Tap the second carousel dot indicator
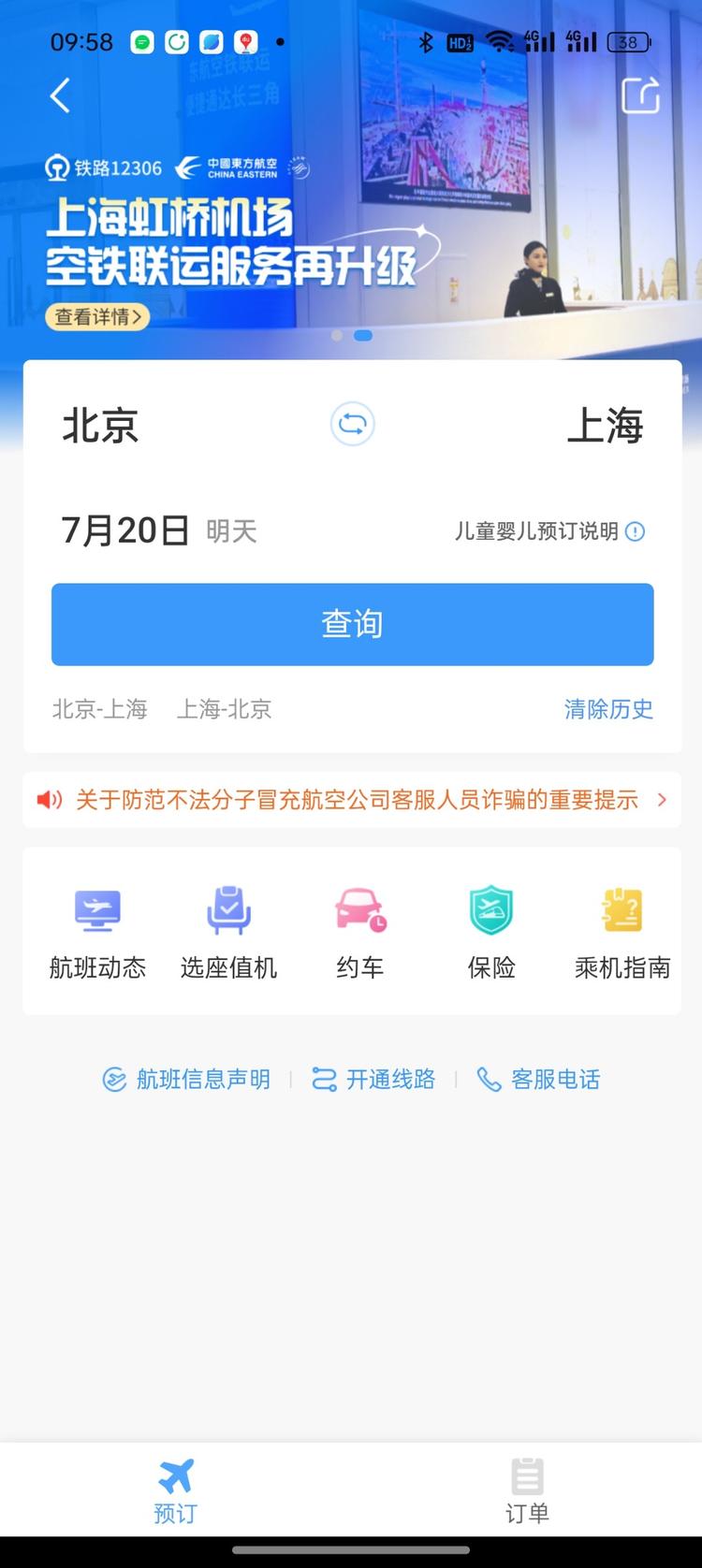This screenshot has height=1568, width=702. click(x=363, y=335)
